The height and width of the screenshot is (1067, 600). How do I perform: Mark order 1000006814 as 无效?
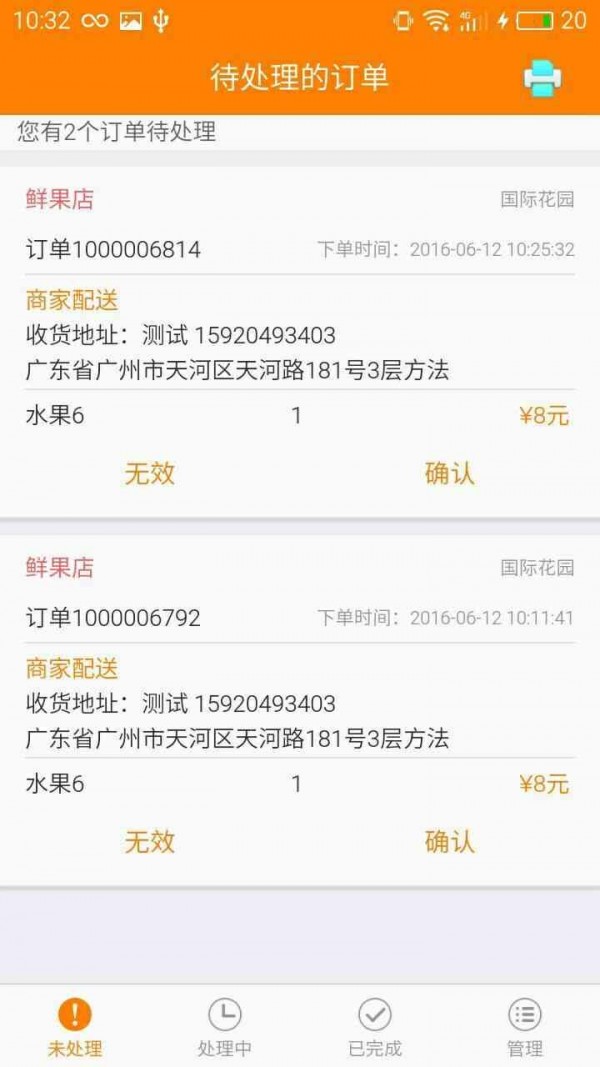pyautogui.click(x=150, y=474)
